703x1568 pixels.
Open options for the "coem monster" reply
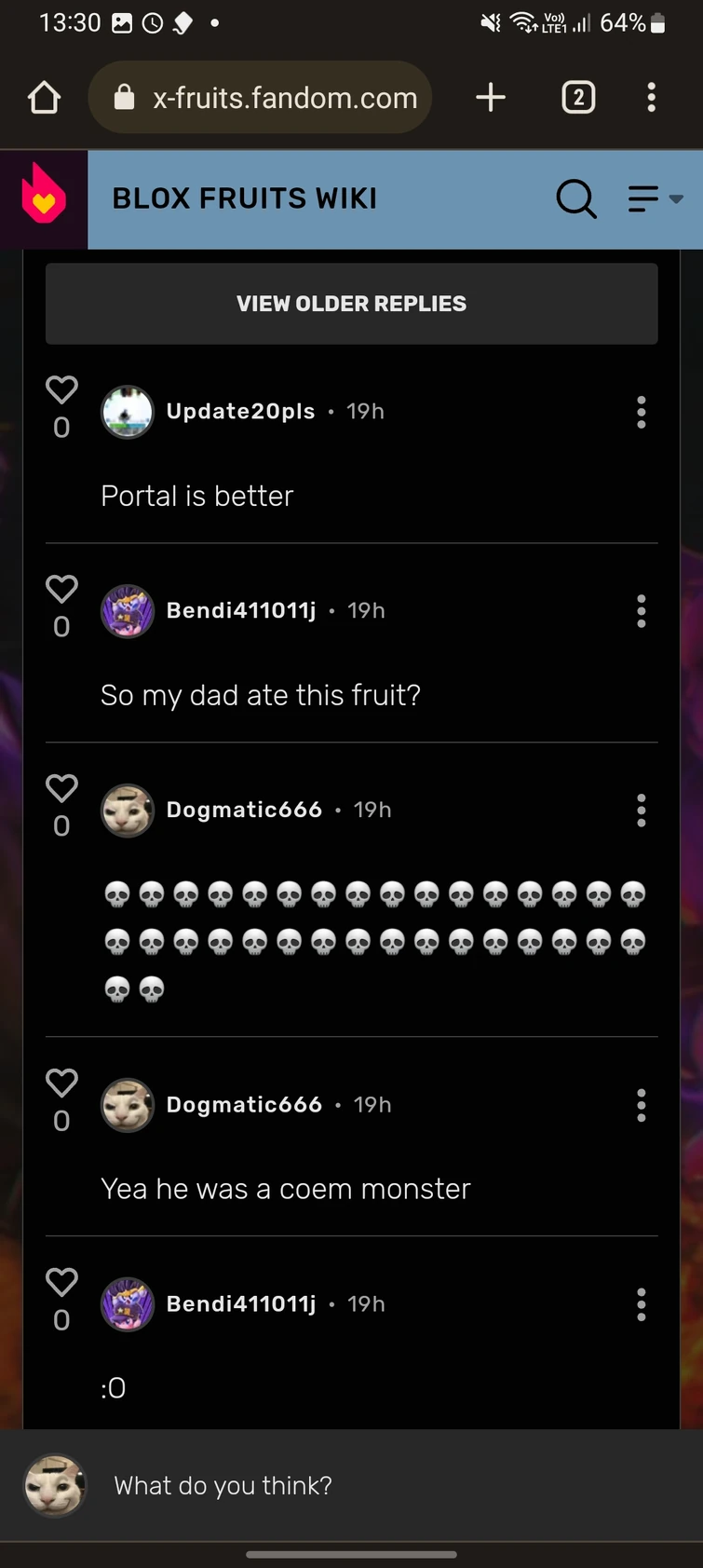pos(641,1105)
